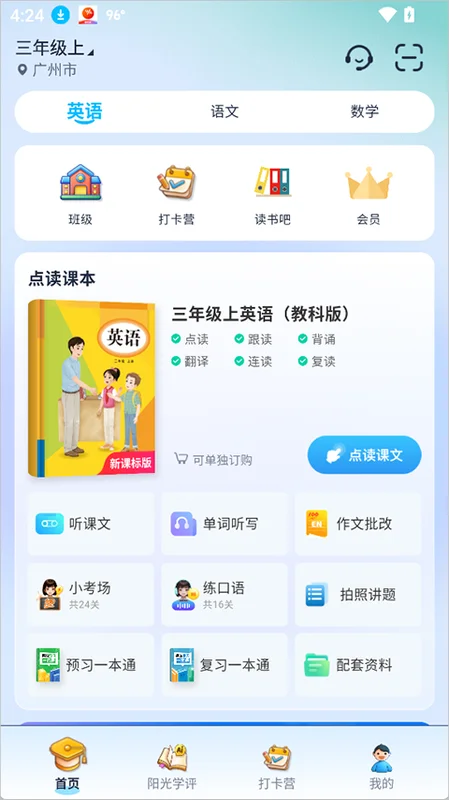Expand the 三年级上 grade selector

55,48
